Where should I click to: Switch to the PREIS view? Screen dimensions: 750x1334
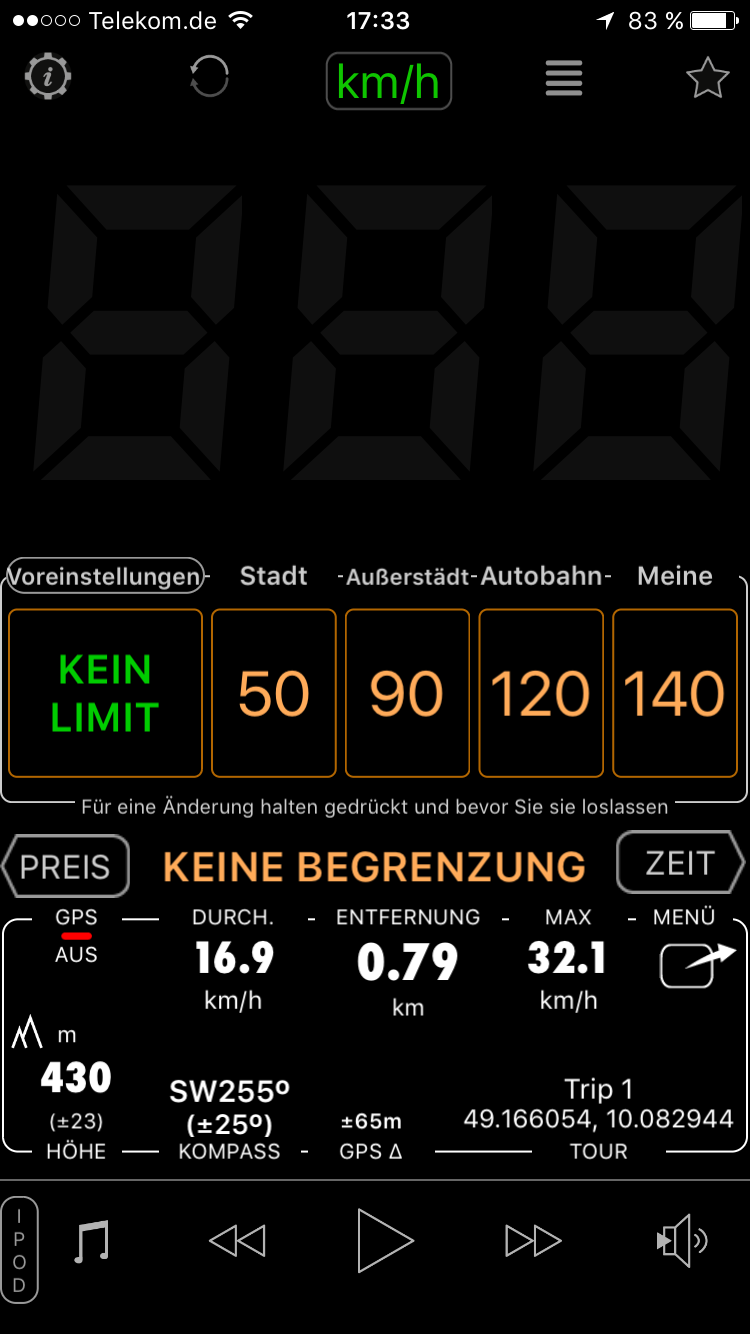coord(66,866)
